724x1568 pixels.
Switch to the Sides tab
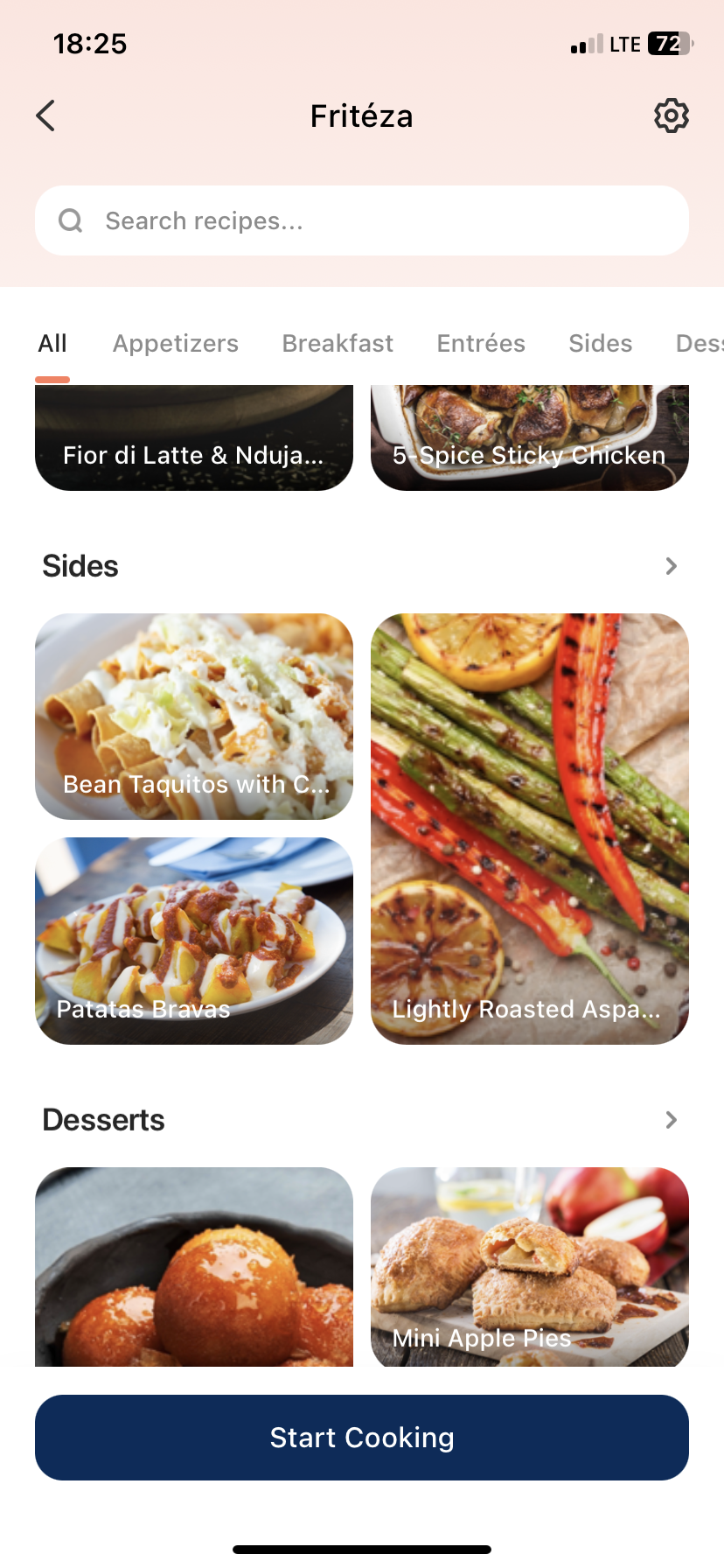600,343
